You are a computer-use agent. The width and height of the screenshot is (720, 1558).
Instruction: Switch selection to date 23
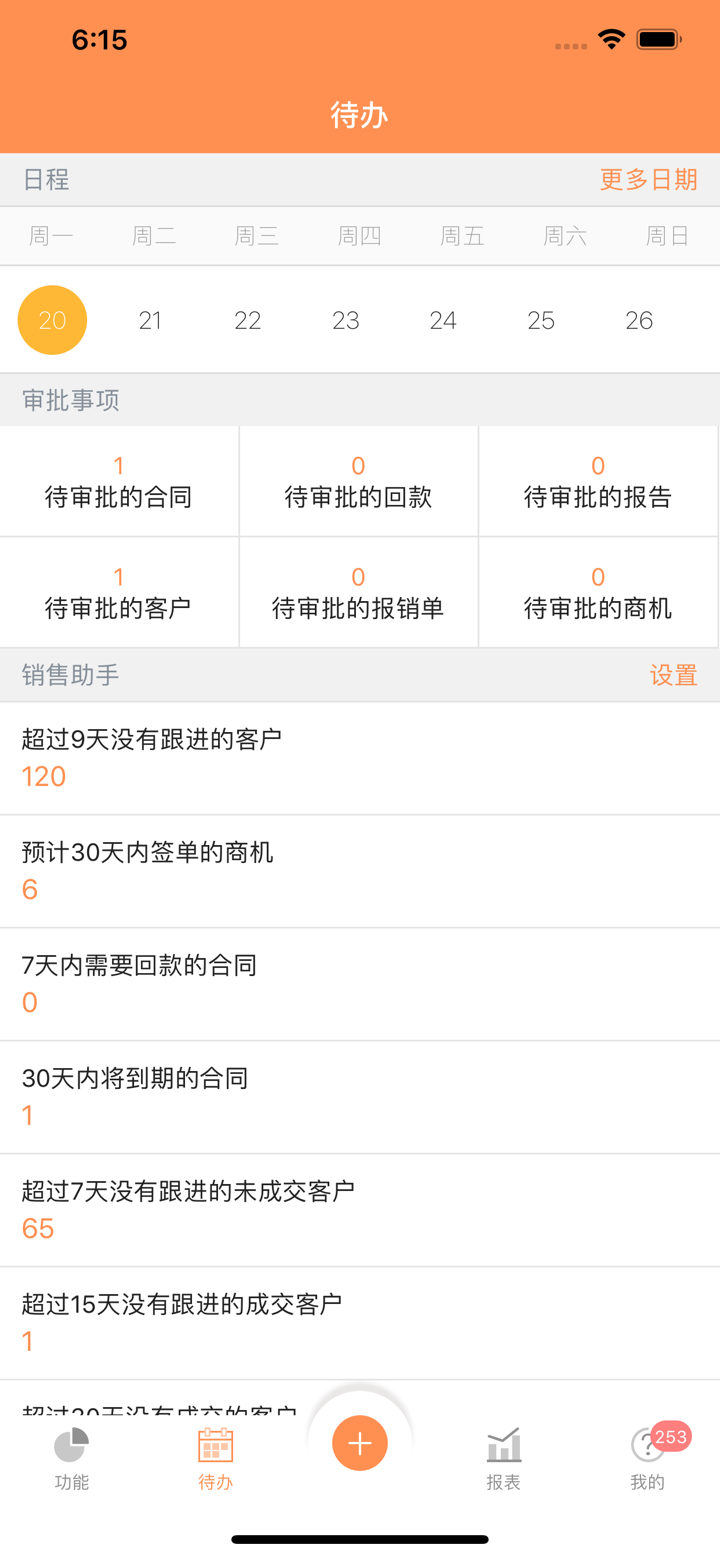click(x=346, y=320)
